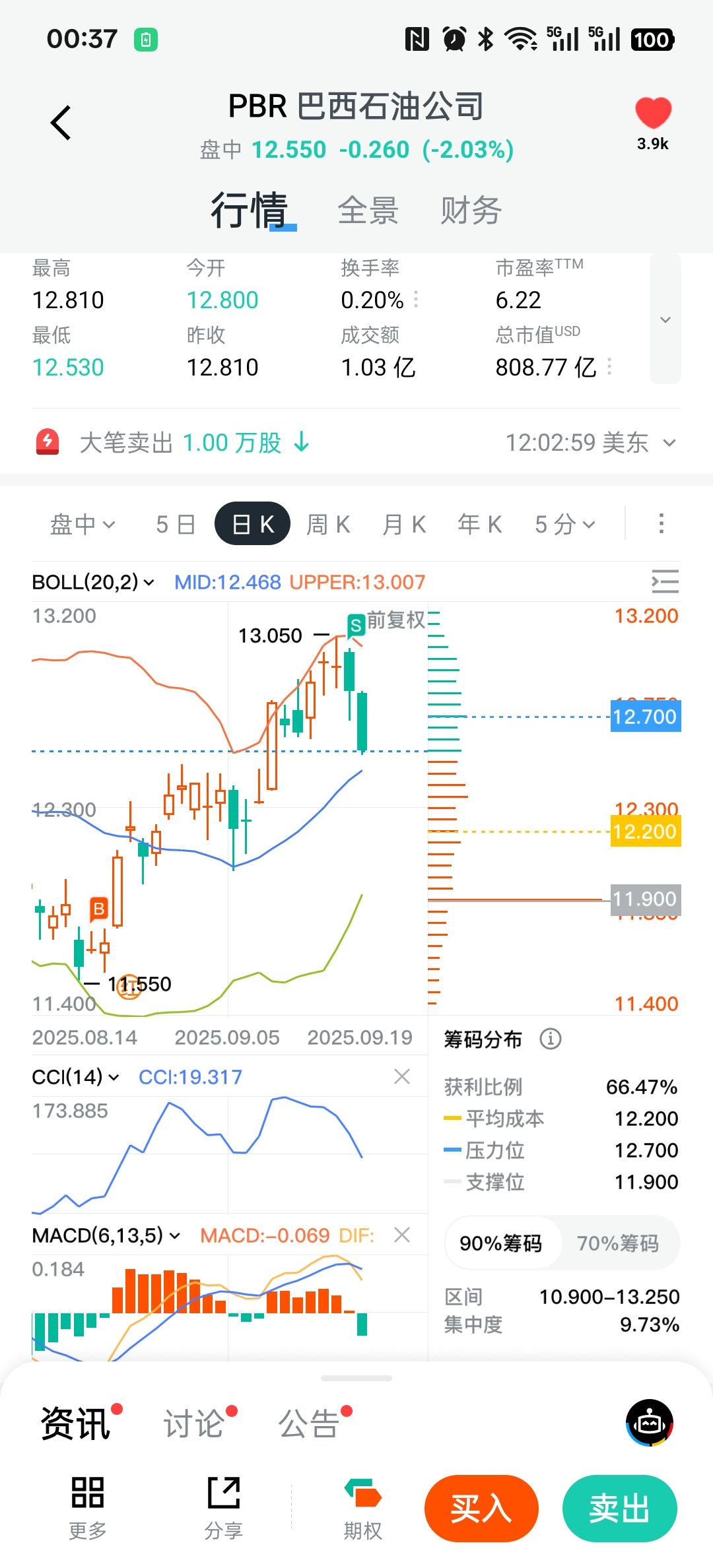Tap the red heart favorite icon
Viewport: 713px width, 1568px height.
[x=653, y=113]
